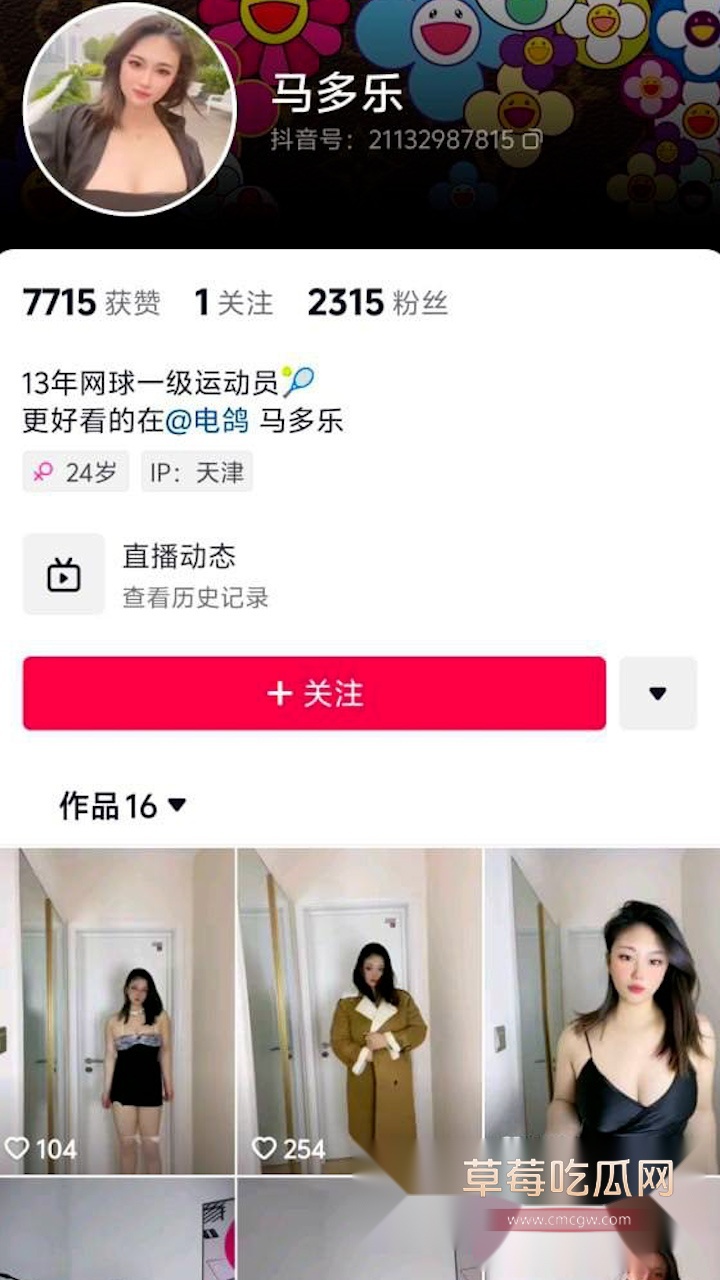The image size is (720, 1280).
Task: Follow this user with + 关注
Action: pos(314,693)
